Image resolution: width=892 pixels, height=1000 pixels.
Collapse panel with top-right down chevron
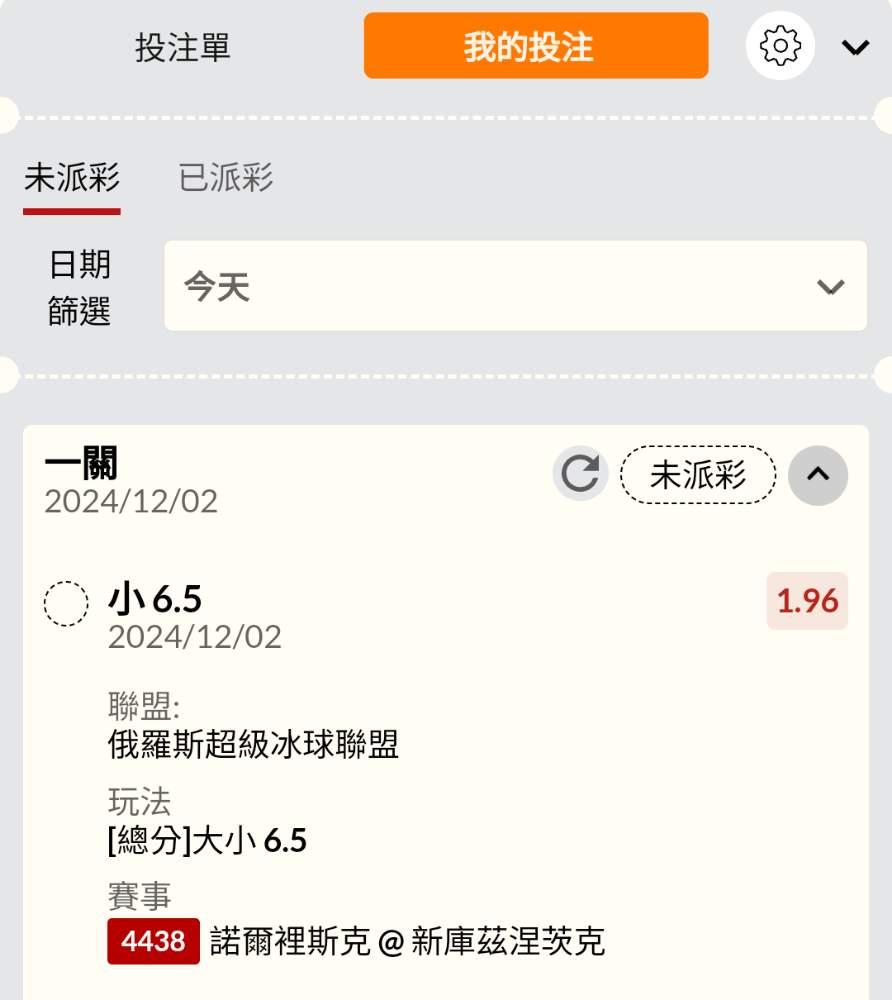point(855,47)
